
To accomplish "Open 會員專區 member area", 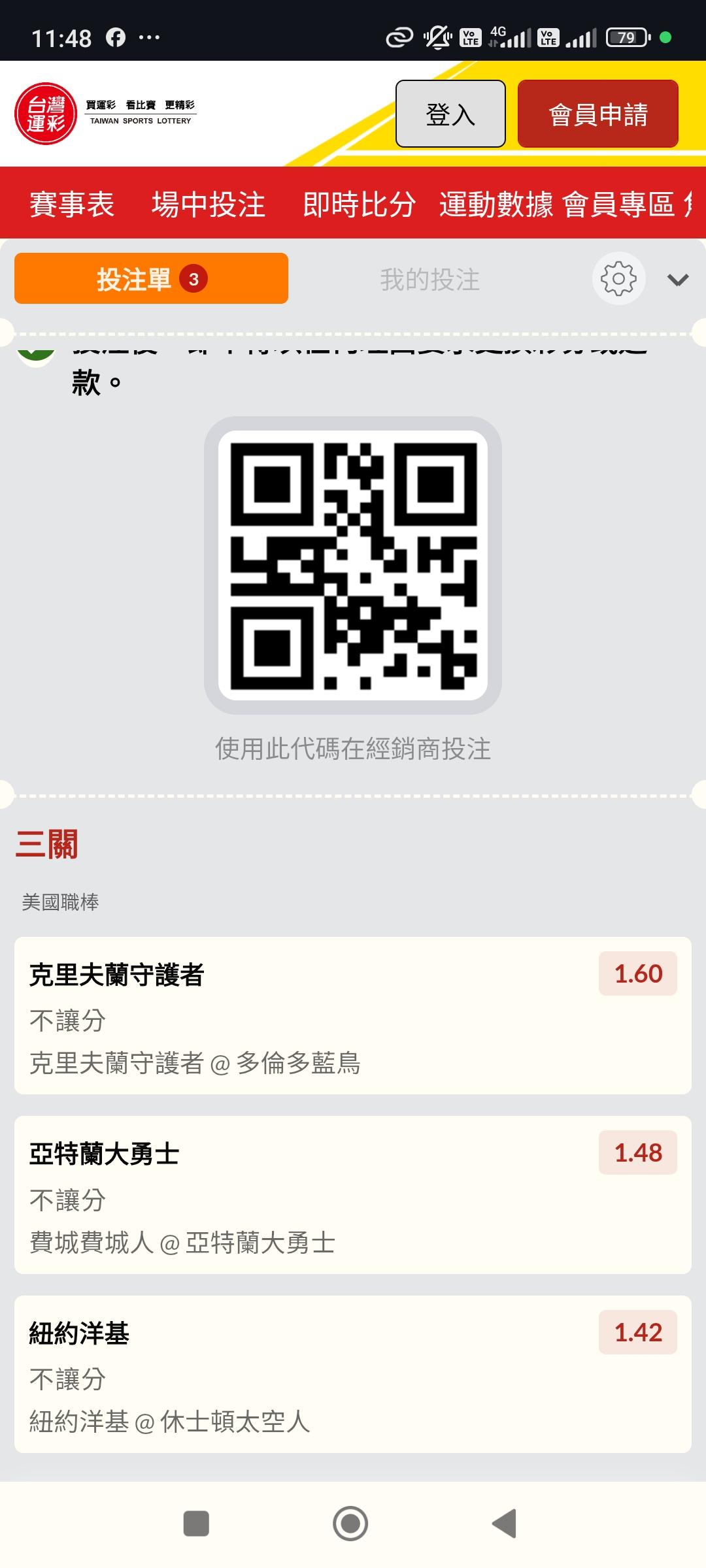I will tap(618, 204).
